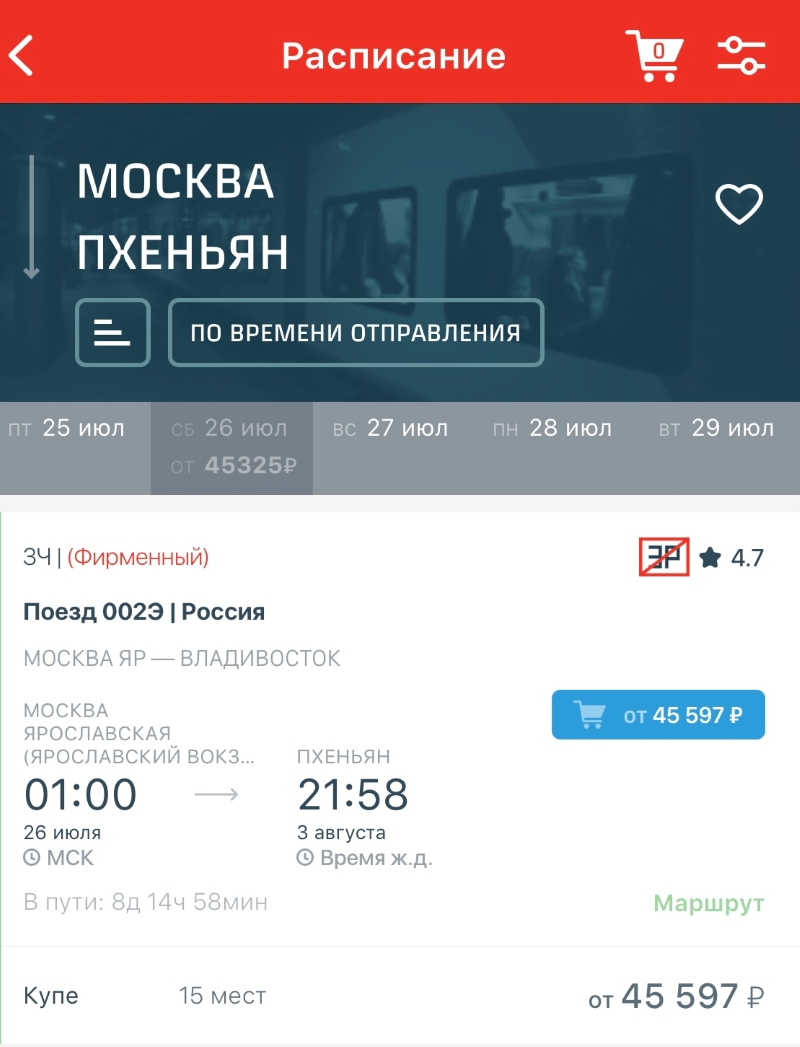The width and height of the screenshot is (800, 1047).
Task: Tap the blue от 45 597 ₽ cart button
Action: (658, 715)
